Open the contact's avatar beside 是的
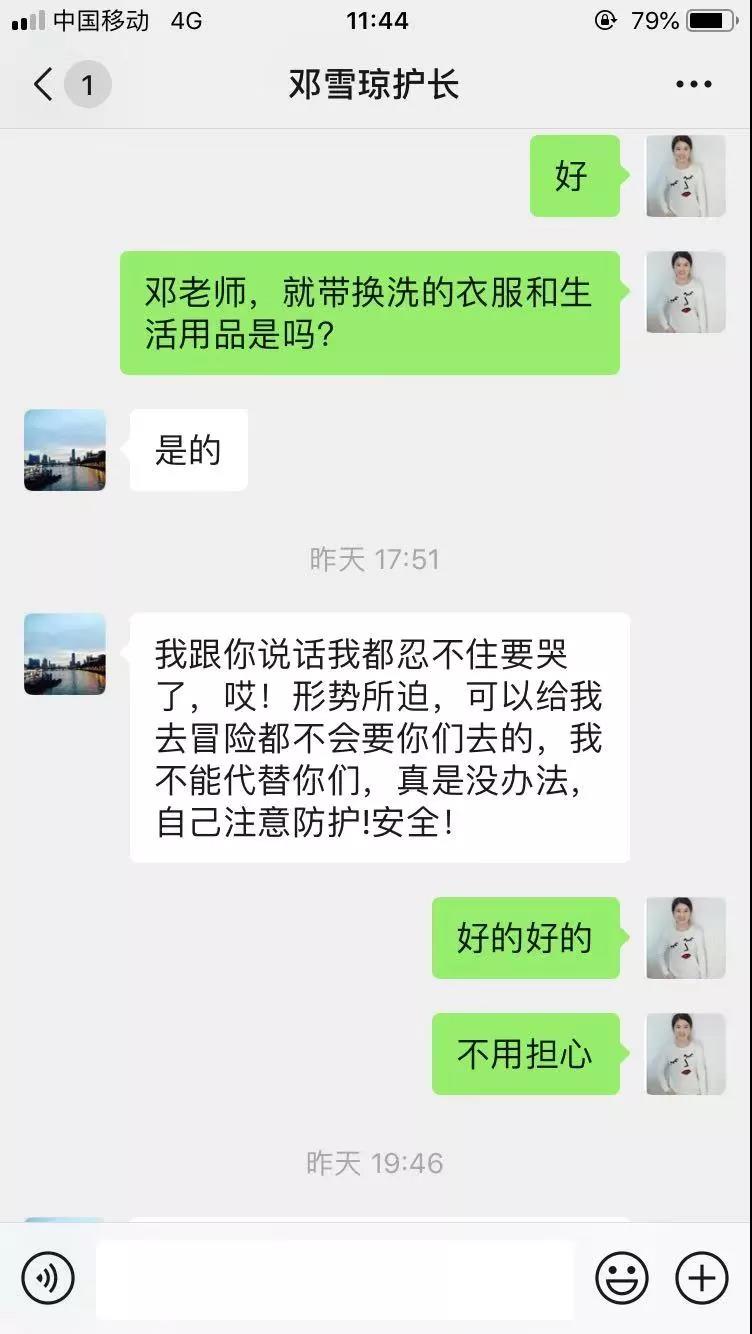The width and height of the screenshot is (752, 1334). (65, 450)
